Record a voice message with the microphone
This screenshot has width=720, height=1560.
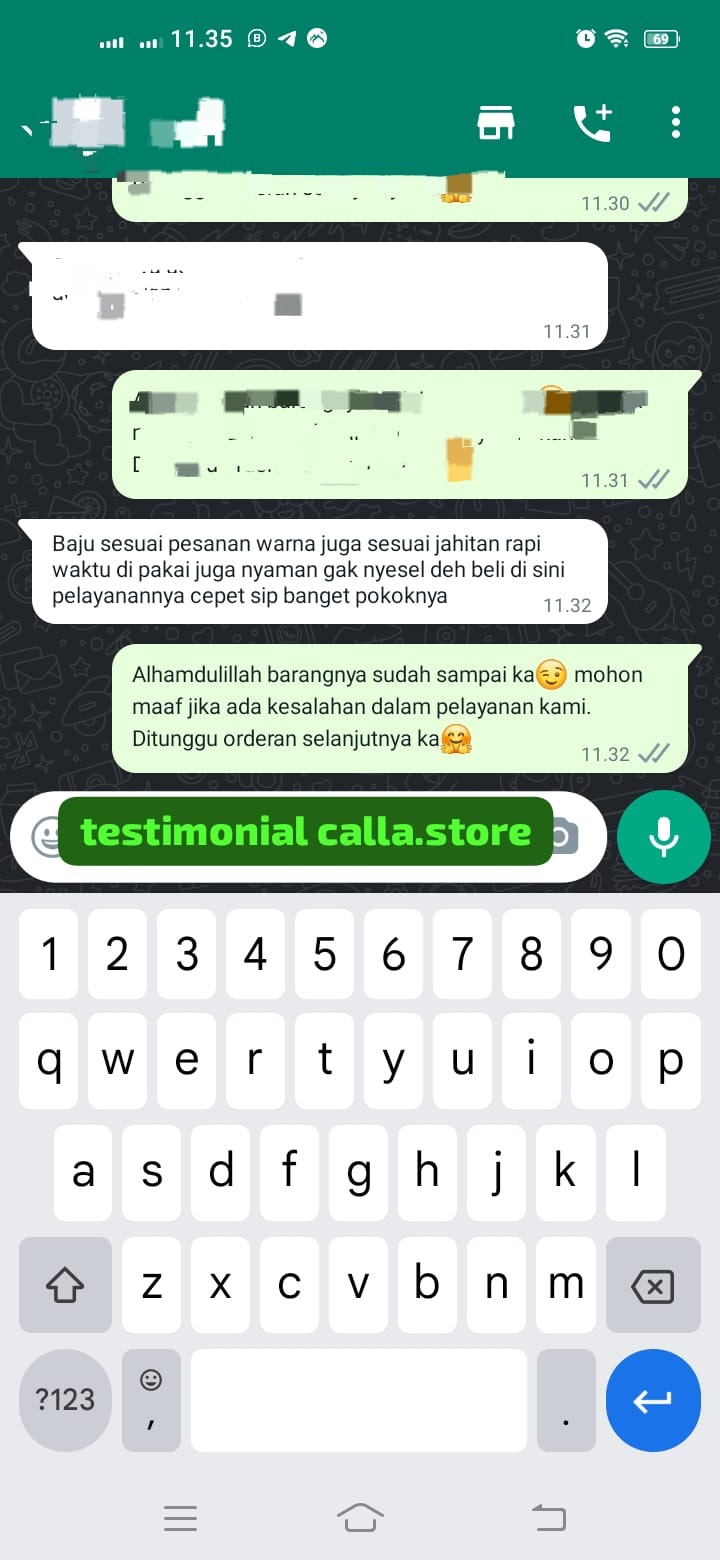coord(664,837)
